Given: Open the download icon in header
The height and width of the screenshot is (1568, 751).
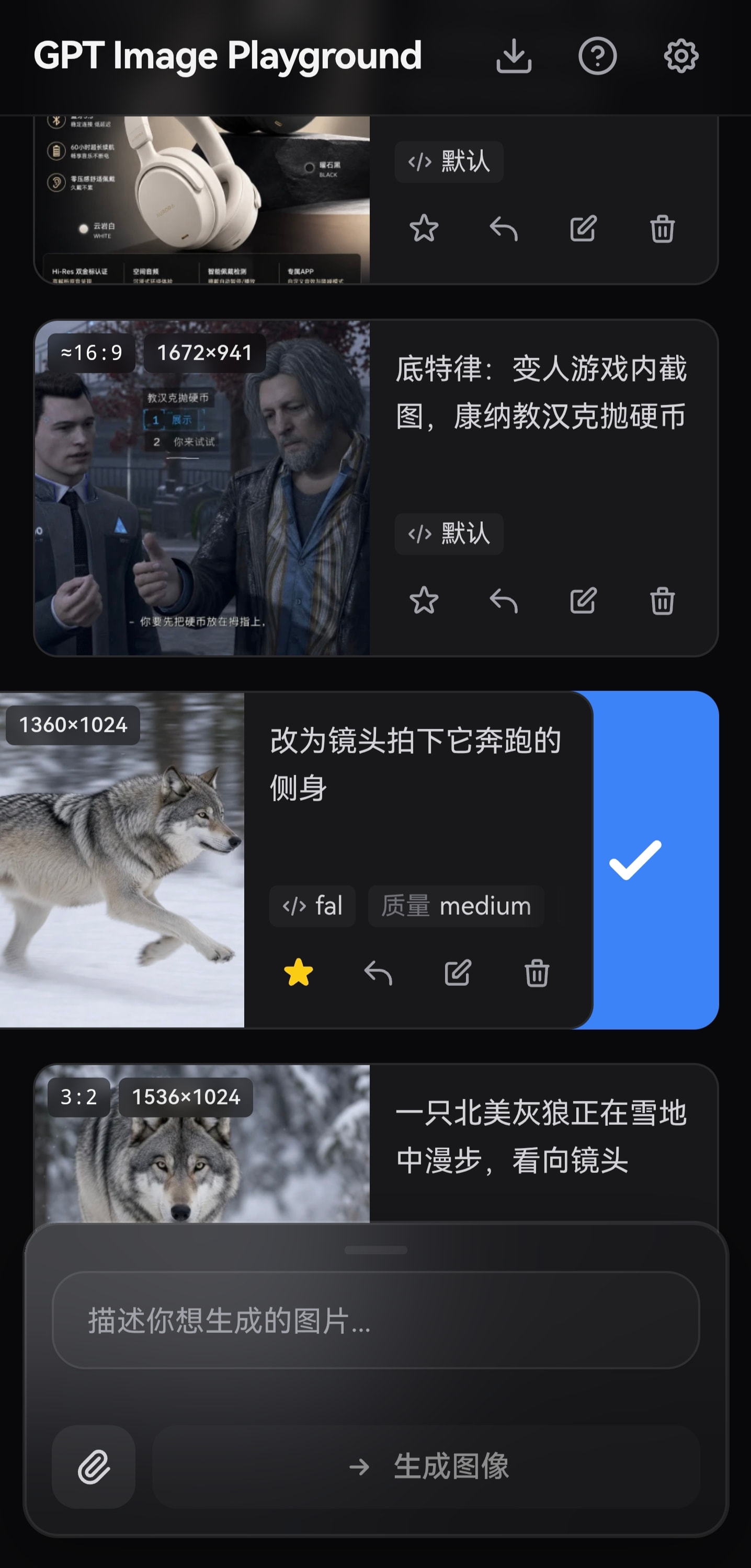Looking at the screenshot, I should pyautogui.click(x=514, y=56).
